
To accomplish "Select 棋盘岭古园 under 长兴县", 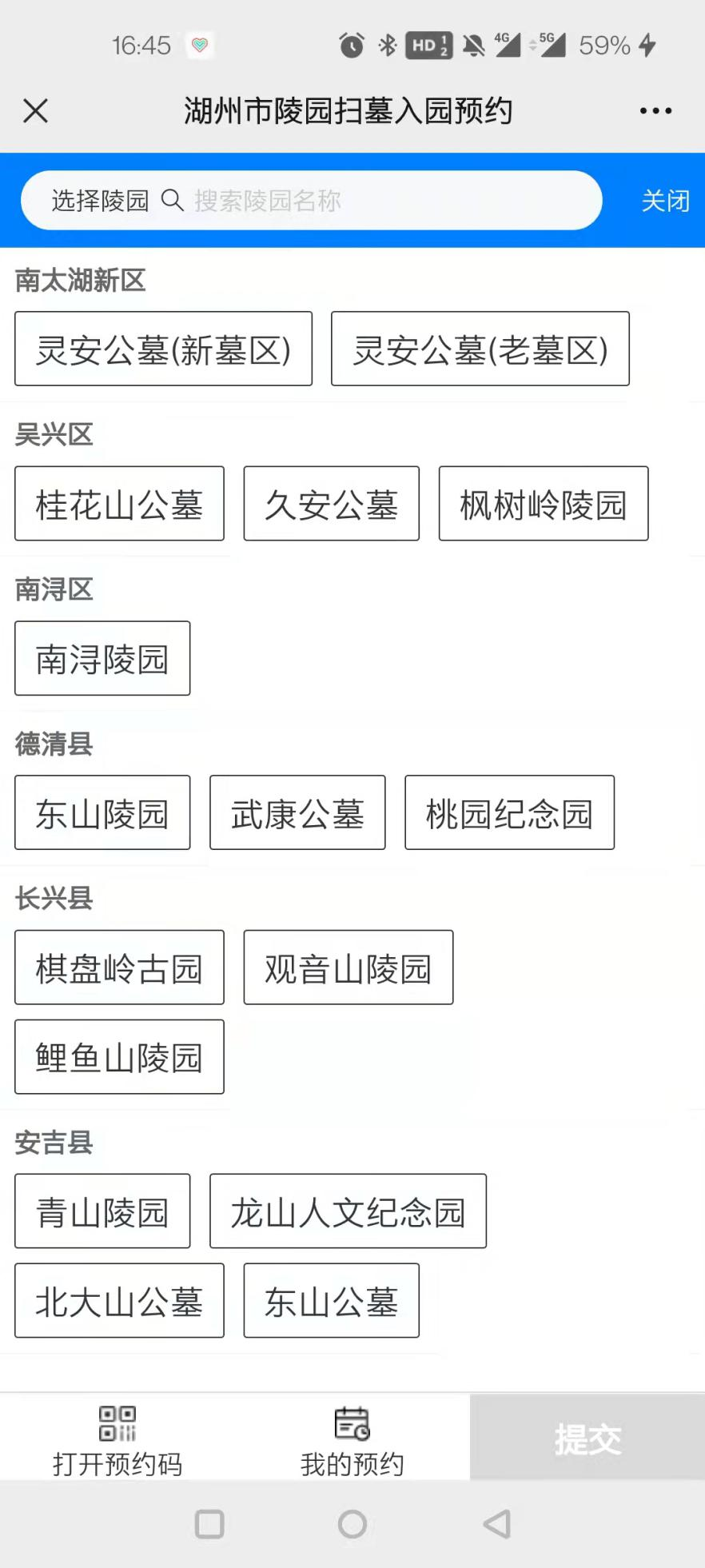I will pos(118,967).
